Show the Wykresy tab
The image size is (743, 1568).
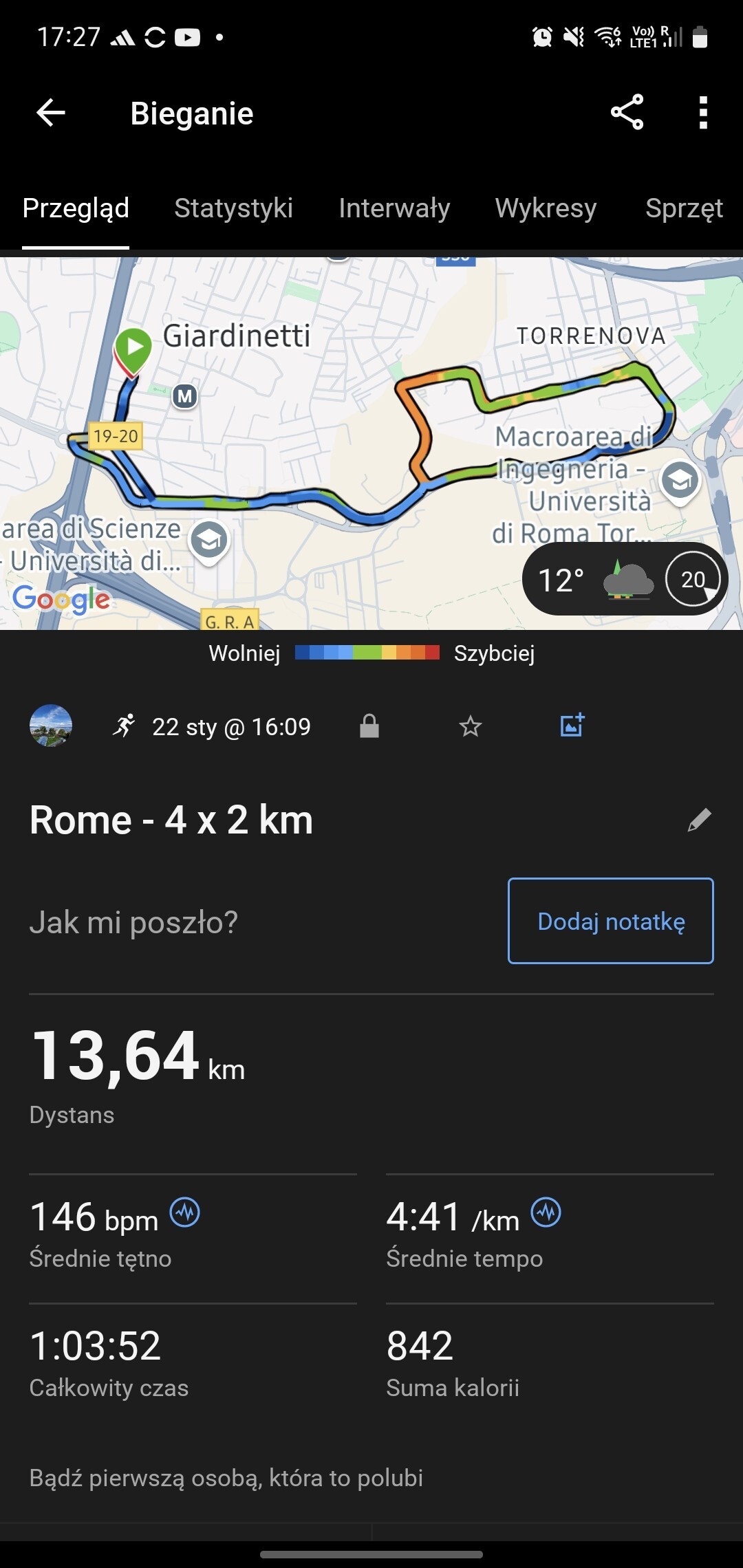546,208
